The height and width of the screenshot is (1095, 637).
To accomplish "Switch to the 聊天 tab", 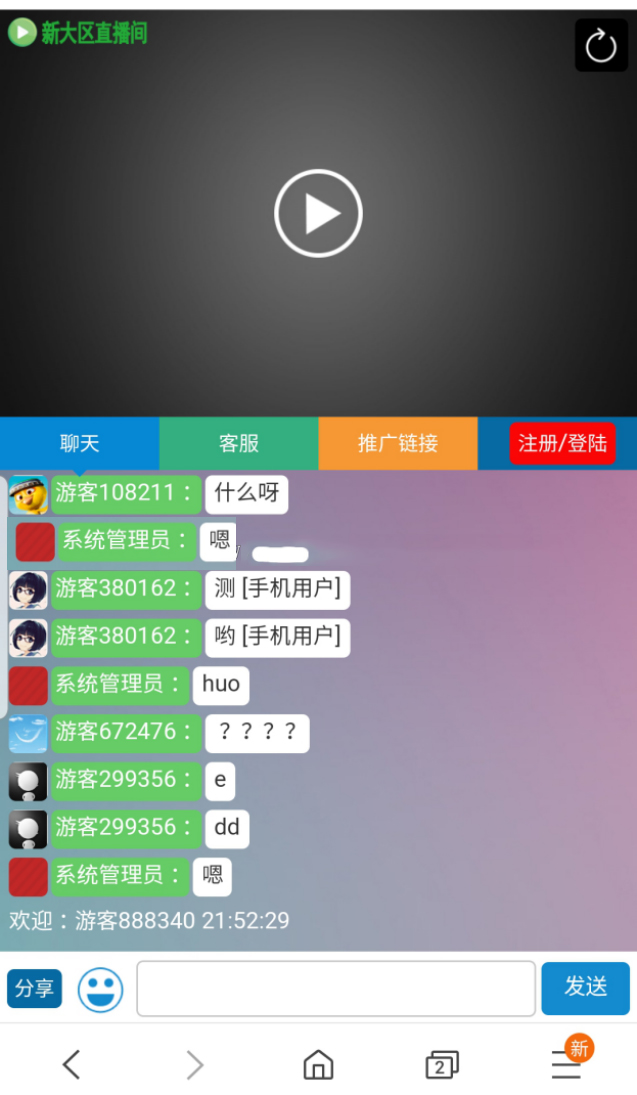I will click(80, 443).
